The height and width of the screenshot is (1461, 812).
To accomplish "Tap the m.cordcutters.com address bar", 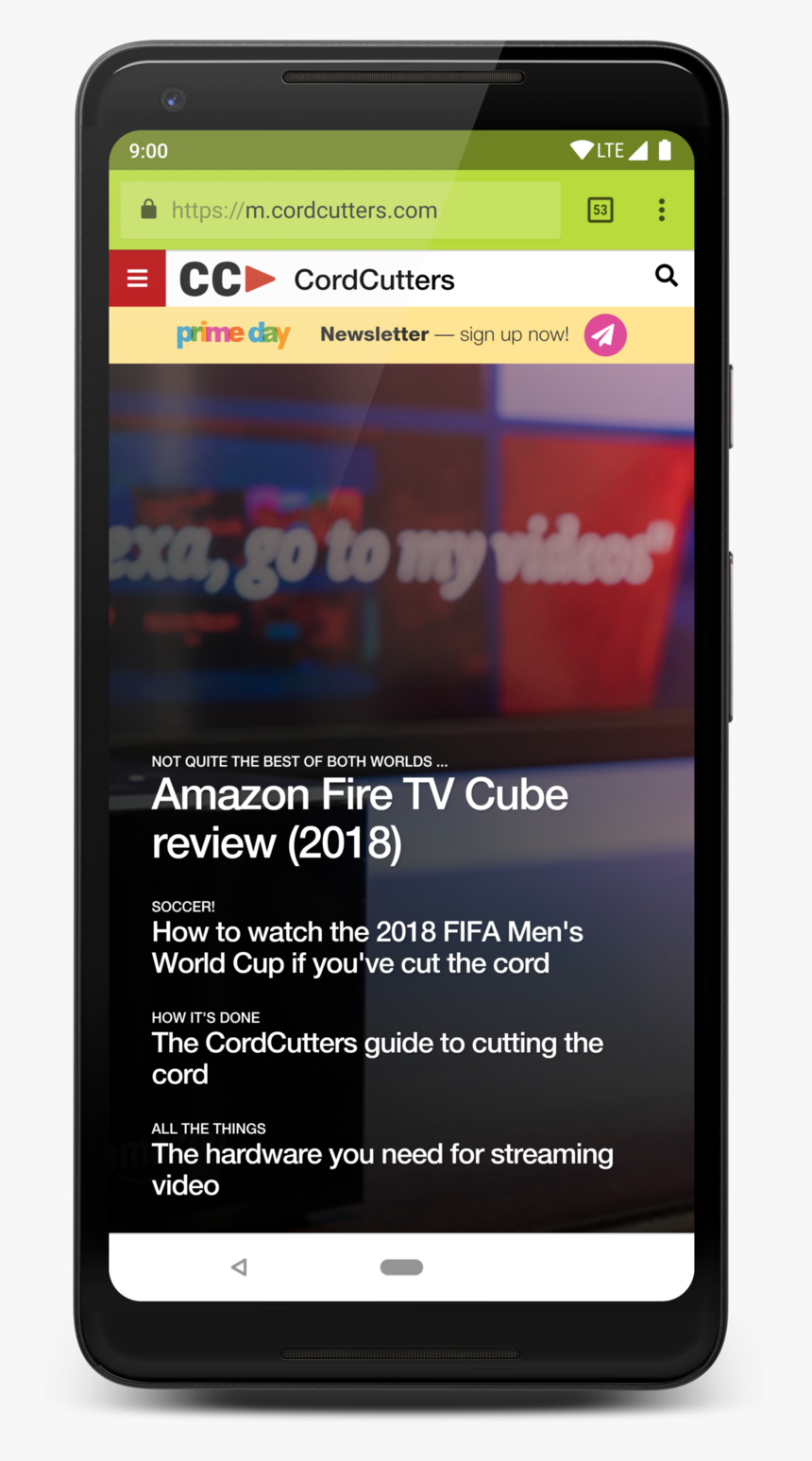I will [x=340, y=210].
